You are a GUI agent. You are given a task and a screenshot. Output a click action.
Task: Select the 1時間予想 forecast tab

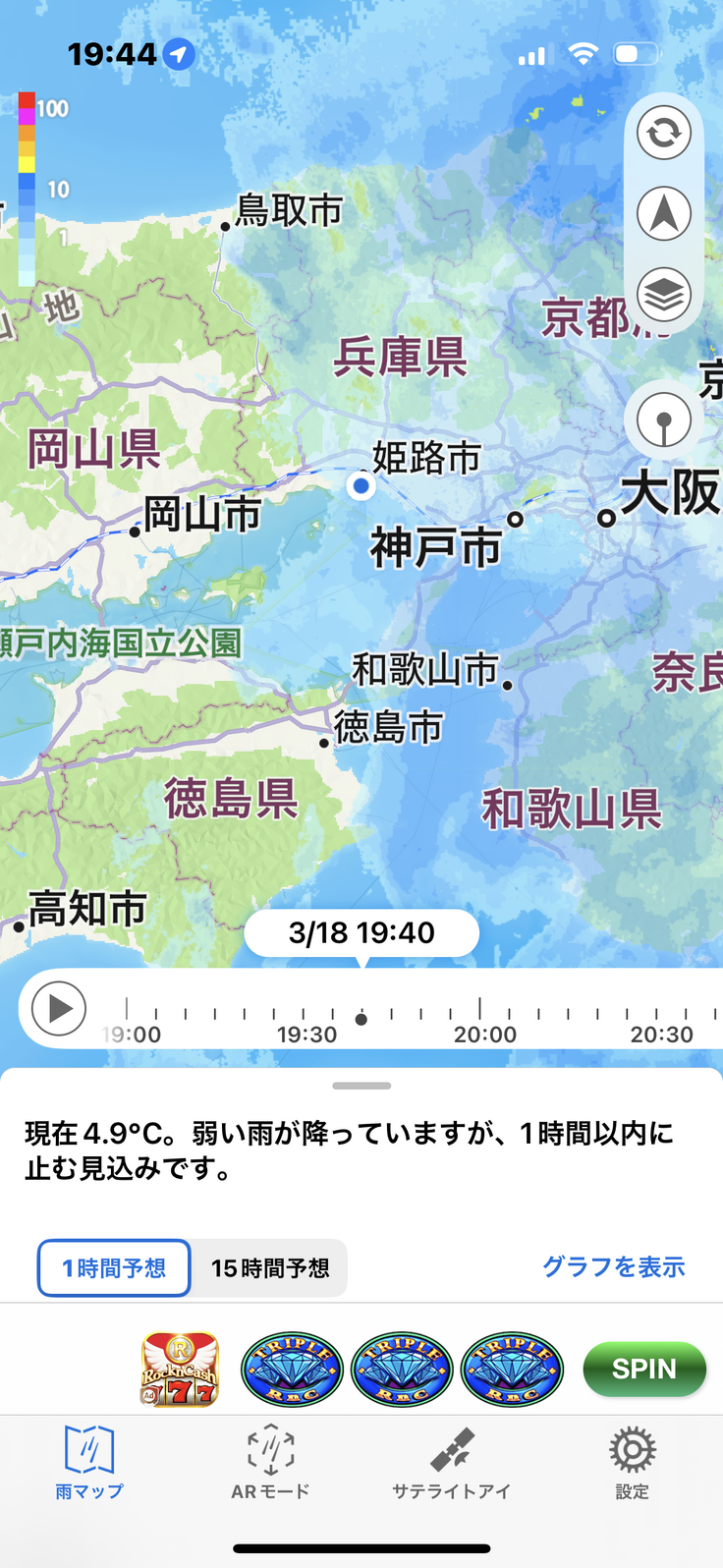tap(114, 1268)
